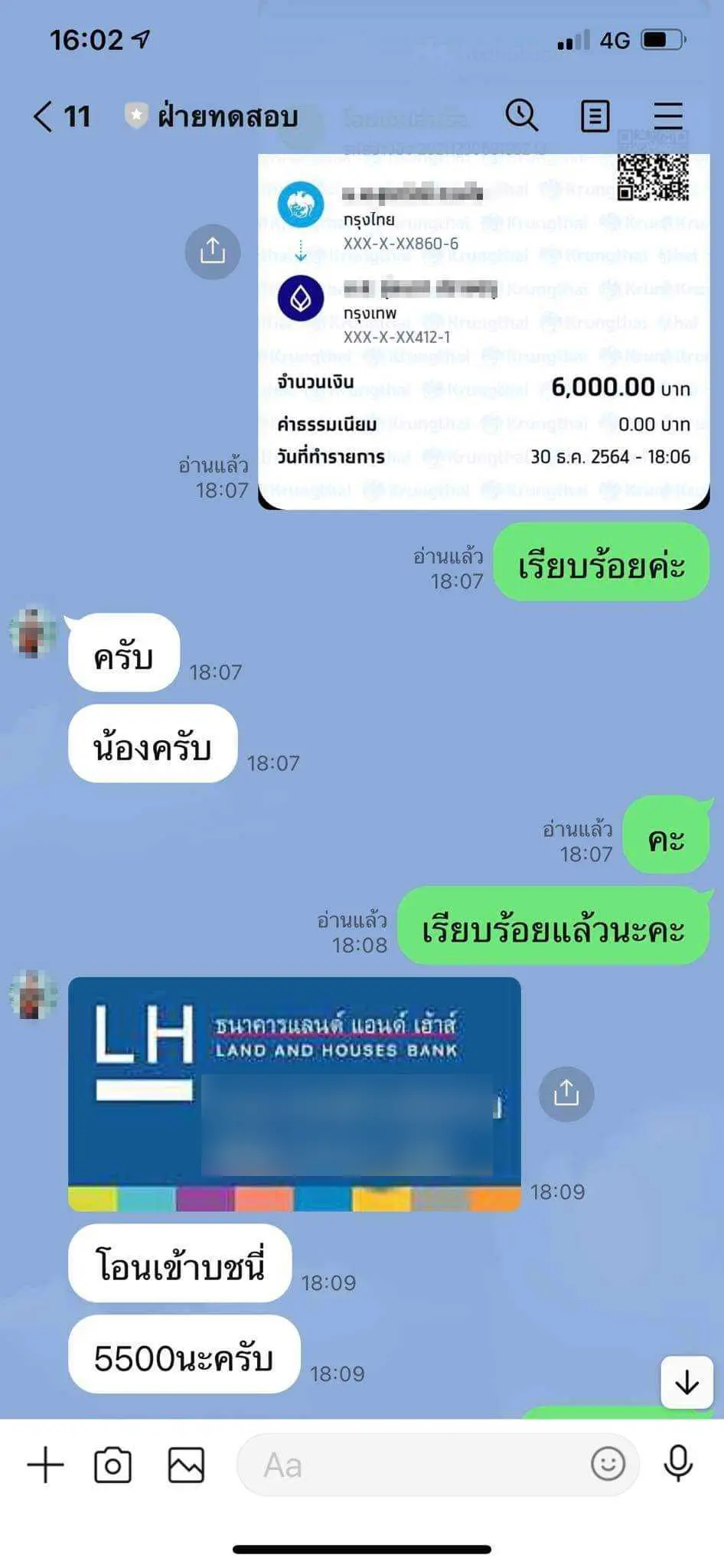The height and width of the screenshot is (1568, 724).
Task: Jump to the latest messages
Action: click(686, 1382)
